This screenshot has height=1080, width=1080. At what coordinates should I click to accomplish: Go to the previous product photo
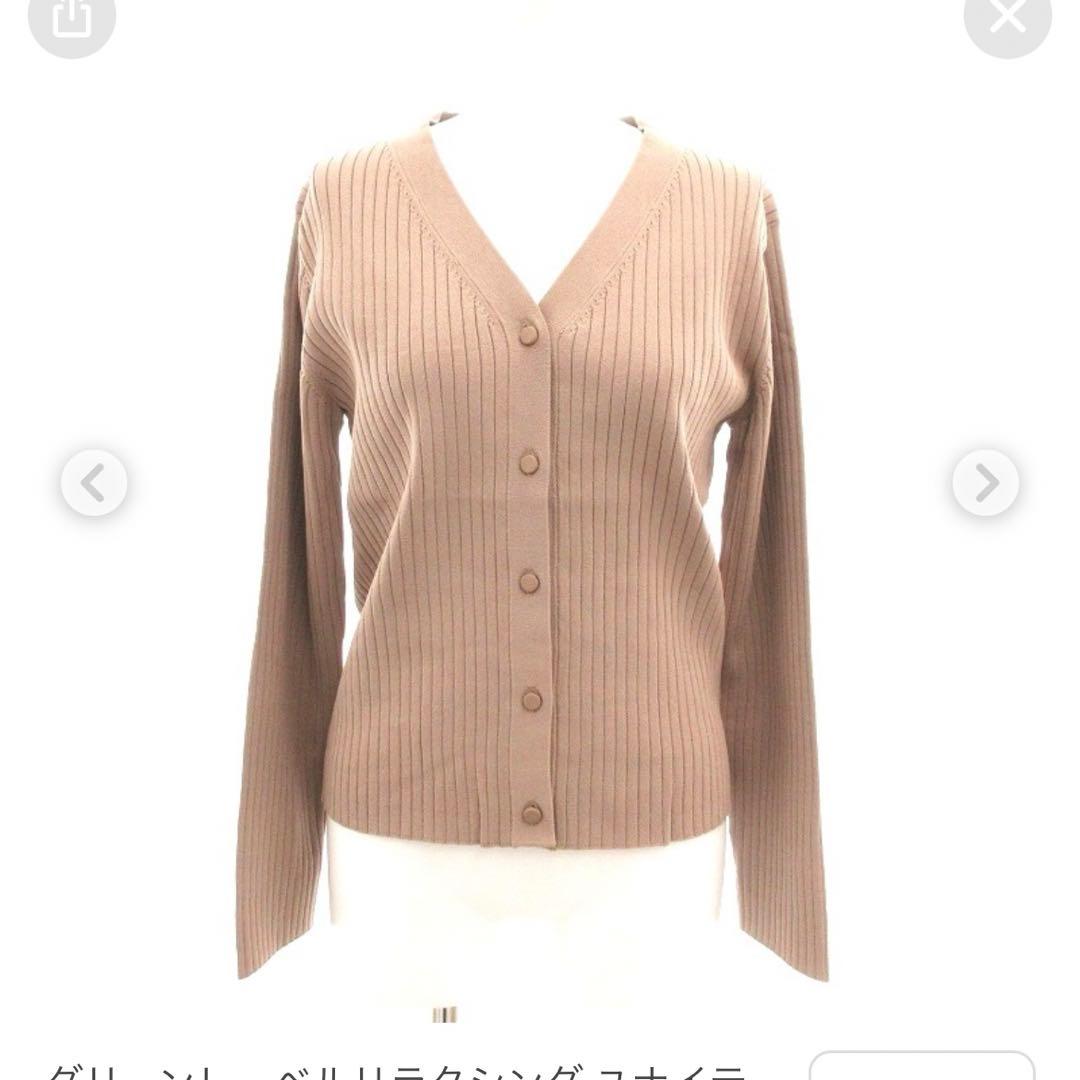coord(94,483)
